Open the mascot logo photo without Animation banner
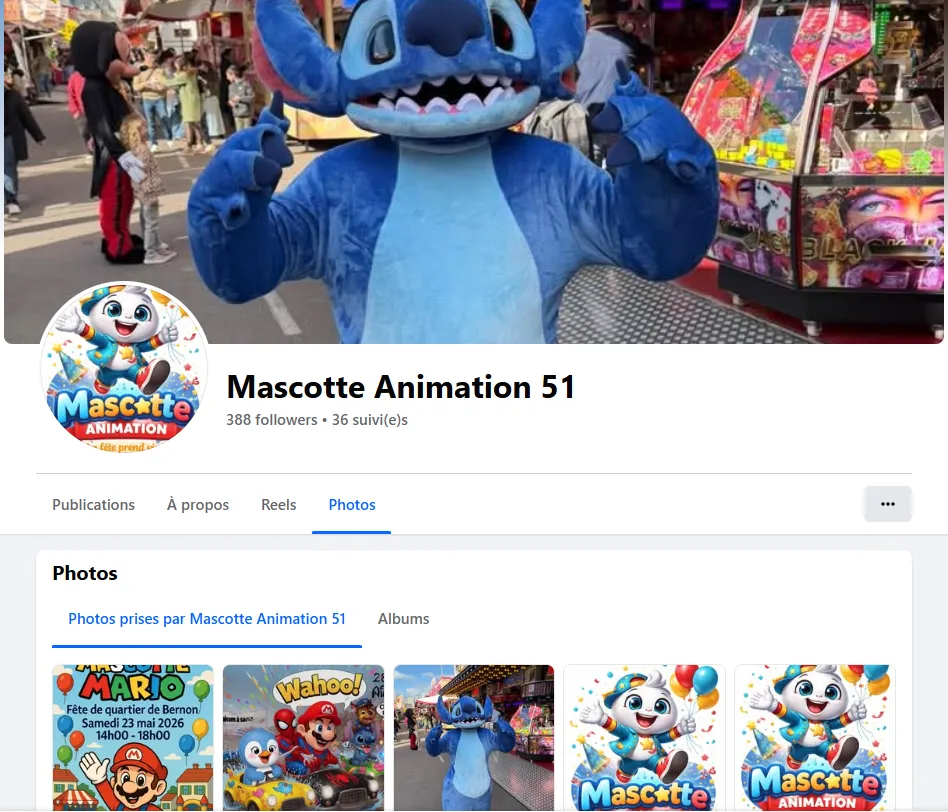This screenshot has height=812, width=948. 644,738
